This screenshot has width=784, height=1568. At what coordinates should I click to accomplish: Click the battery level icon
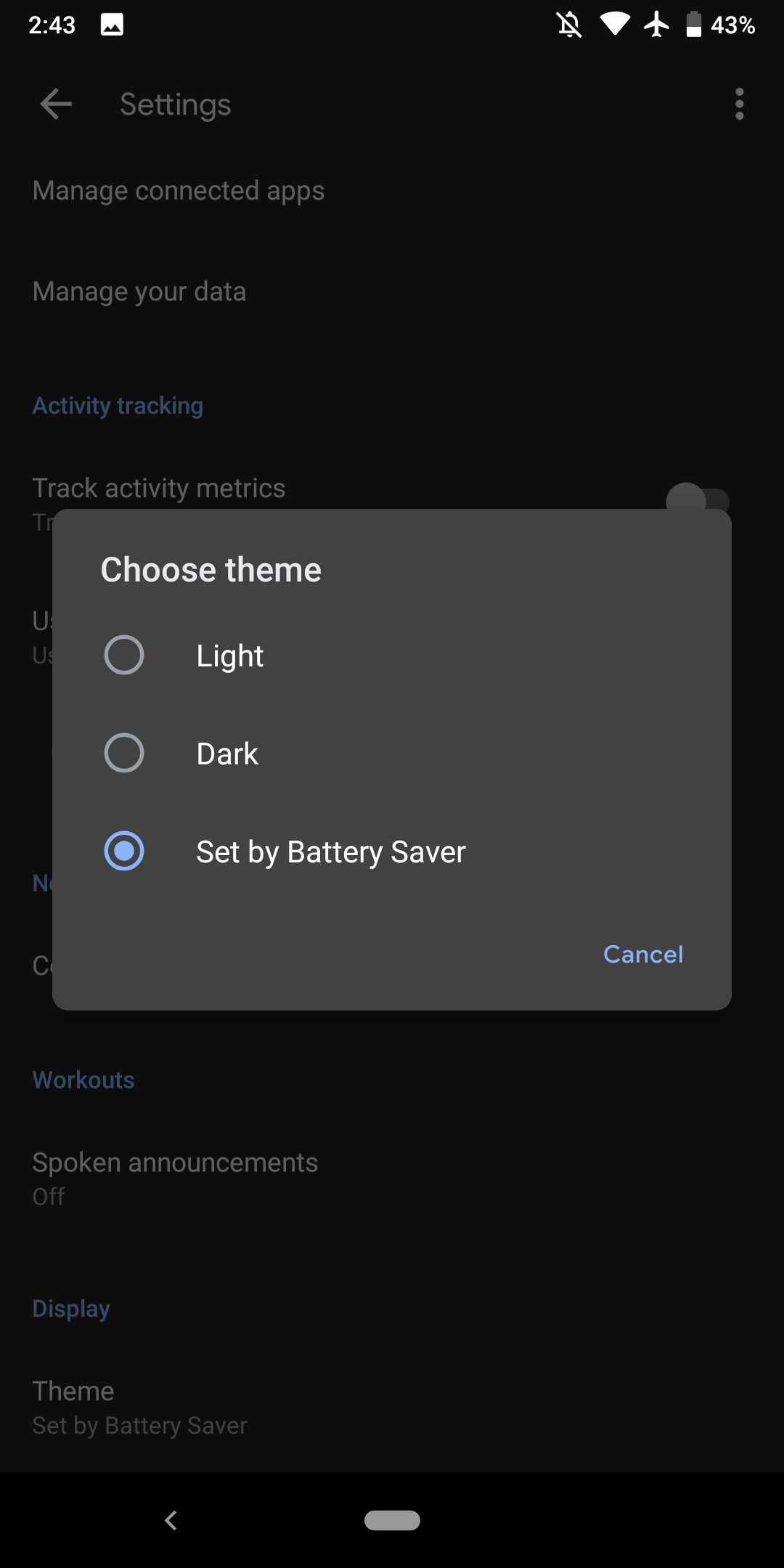point(693,24)
